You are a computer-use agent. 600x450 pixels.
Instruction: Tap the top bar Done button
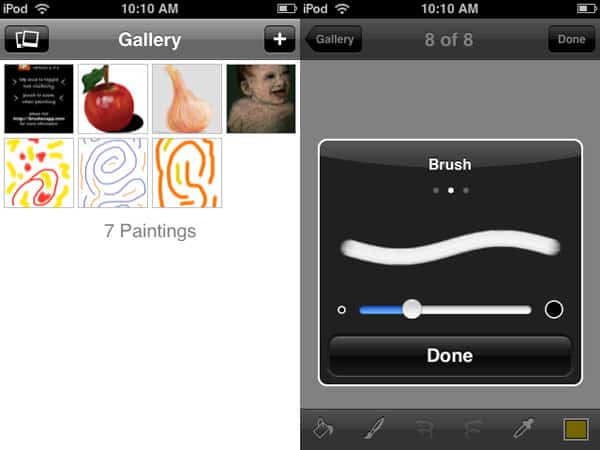coord(571,40)
